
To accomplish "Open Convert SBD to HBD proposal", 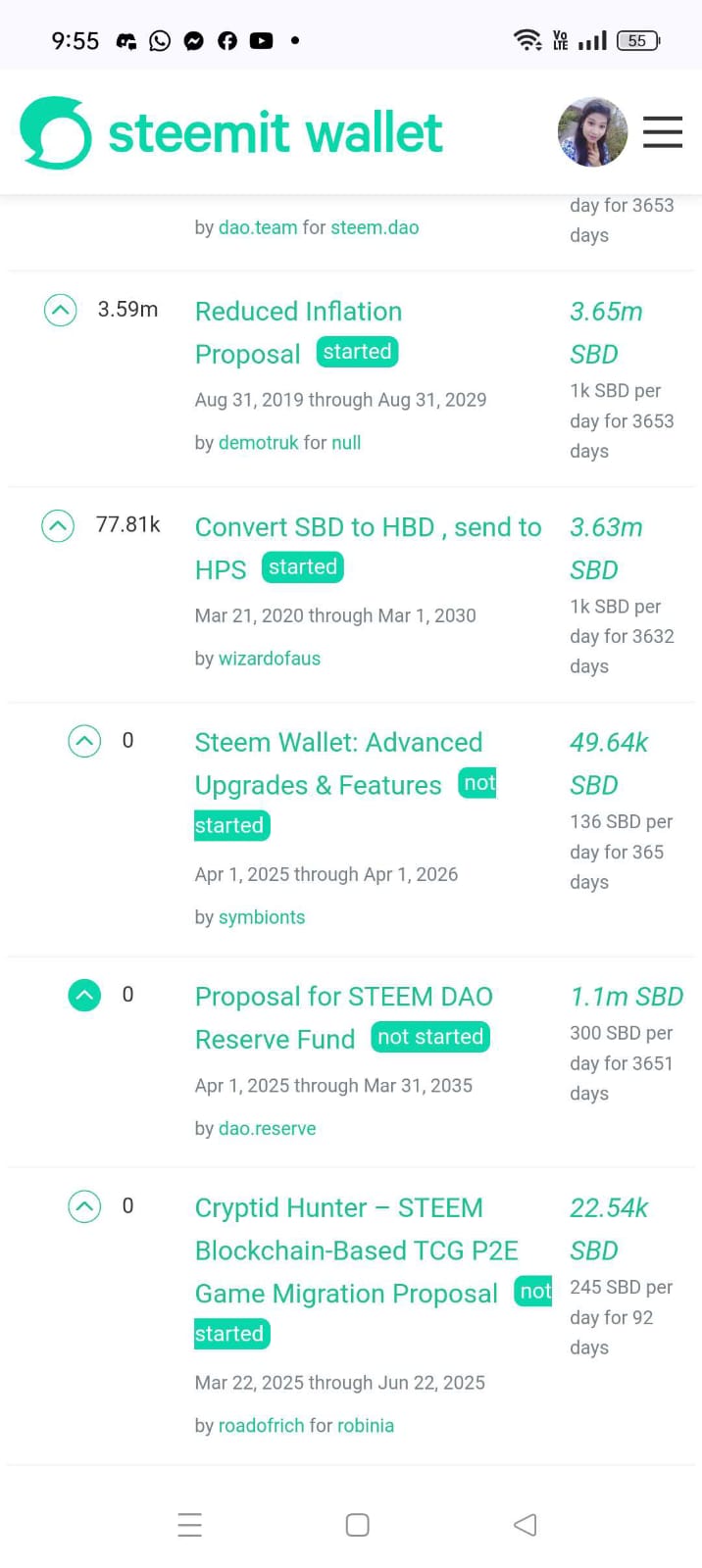I will 368,527.
